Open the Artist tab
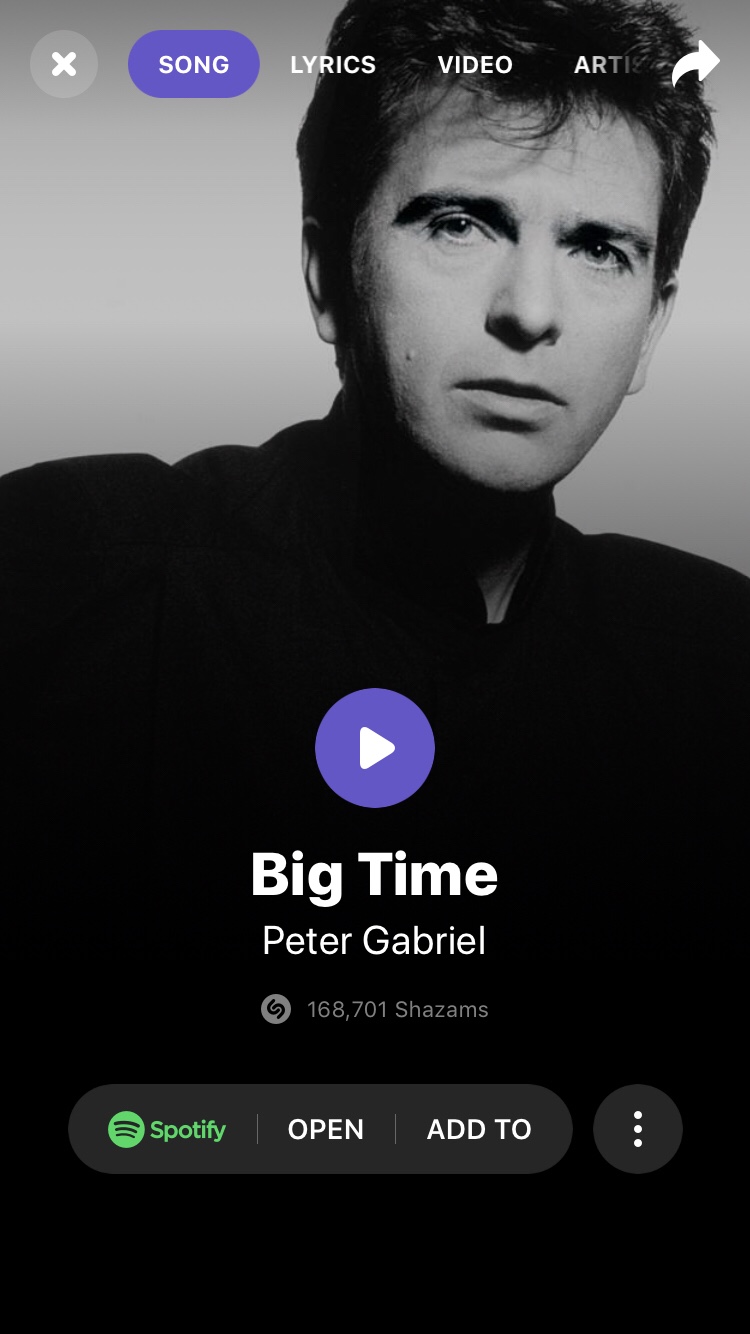750x1334 pixels. click(604, 65)
